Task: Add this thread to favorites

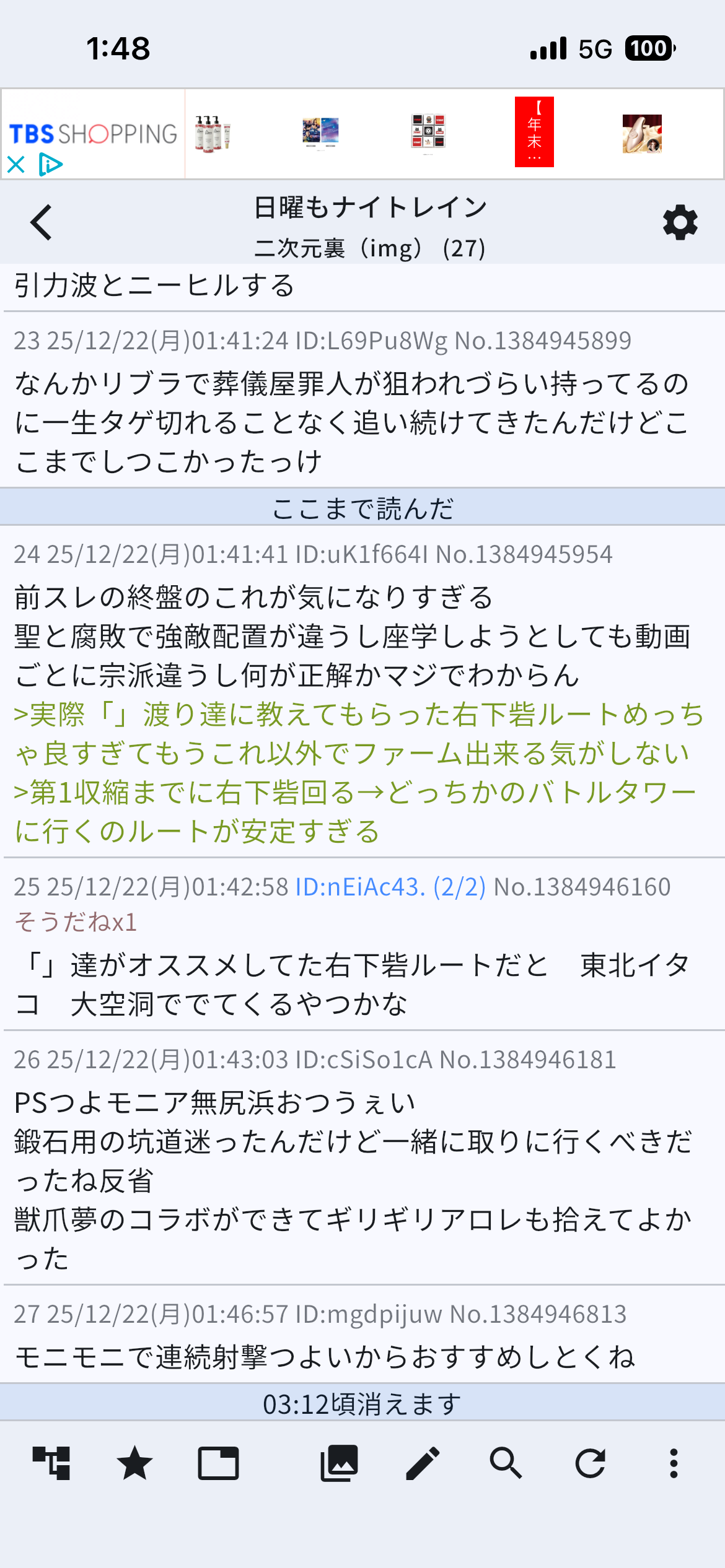Action: coord(134,1464)
